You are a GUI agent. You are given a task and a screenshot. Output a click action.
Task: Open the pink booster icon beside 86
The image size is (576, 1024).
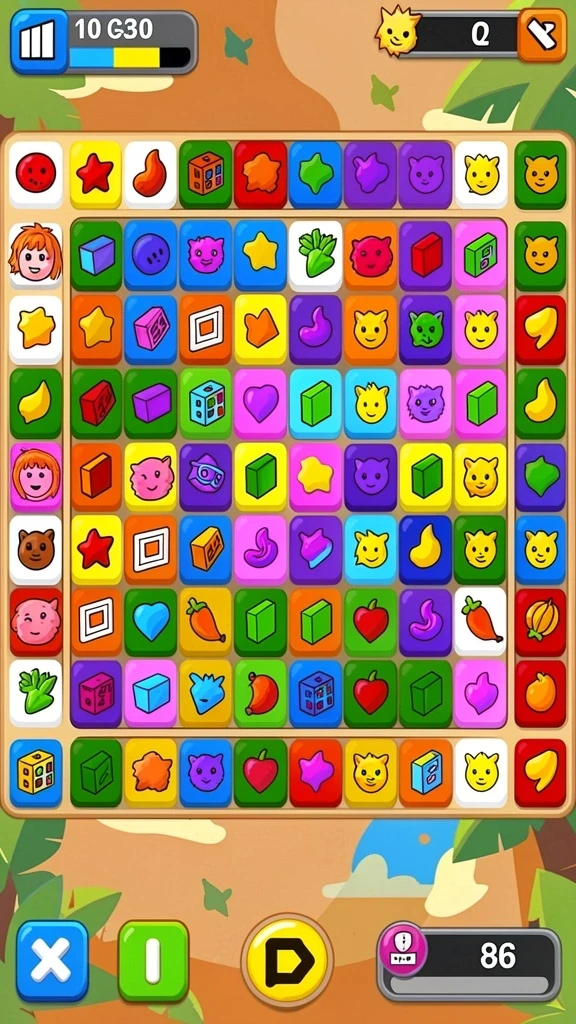[x=403, y=949]
